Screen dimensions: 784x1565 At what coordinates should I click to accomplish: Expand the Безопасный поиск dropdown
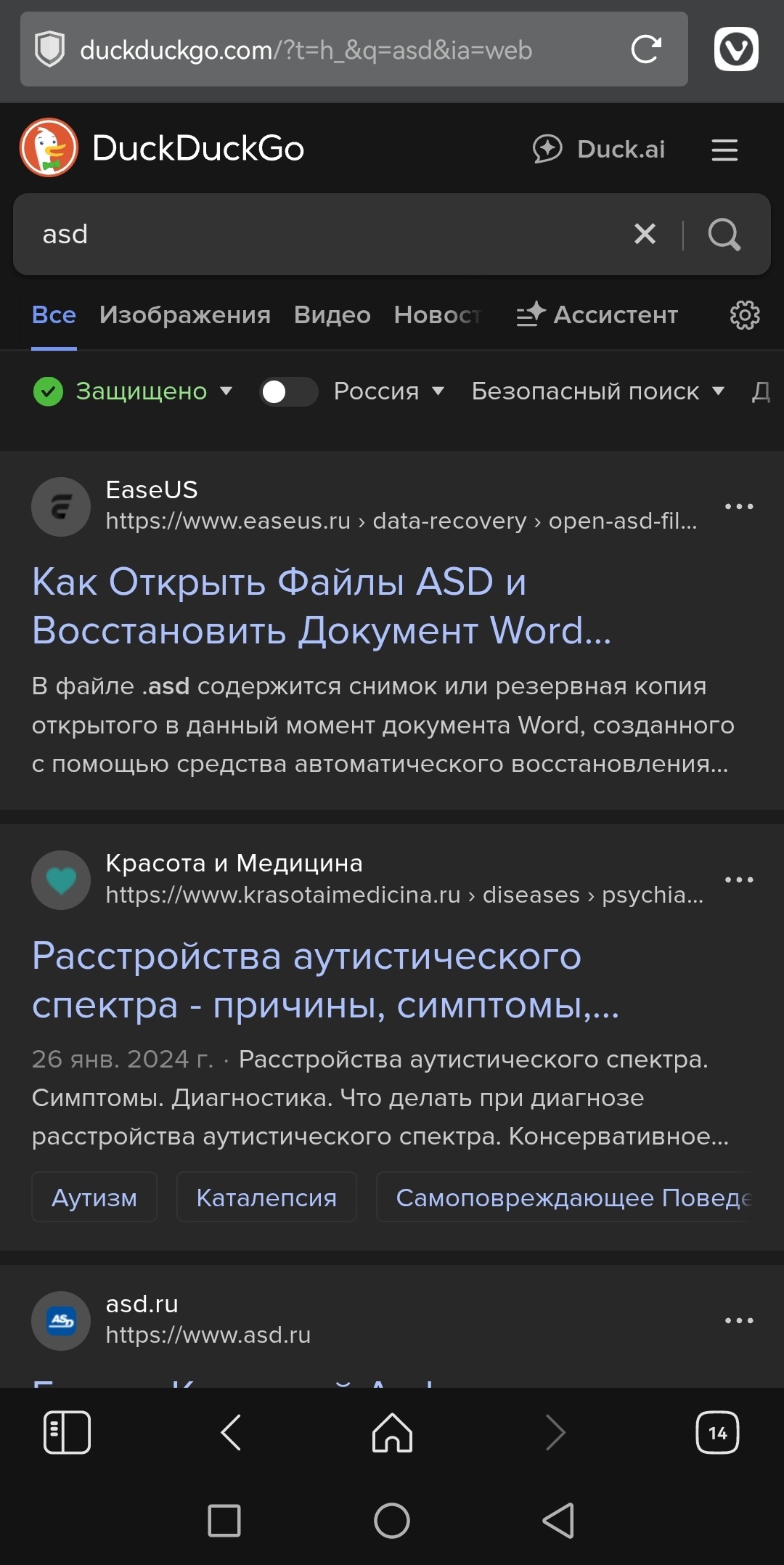597,391
